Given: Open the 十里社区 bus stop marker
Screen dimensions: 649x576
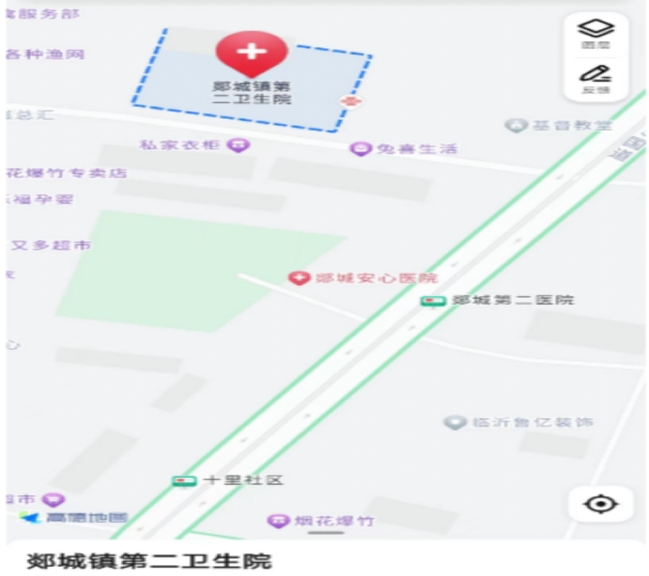Looking at the screenshot, I should click(x=183, y=481).
